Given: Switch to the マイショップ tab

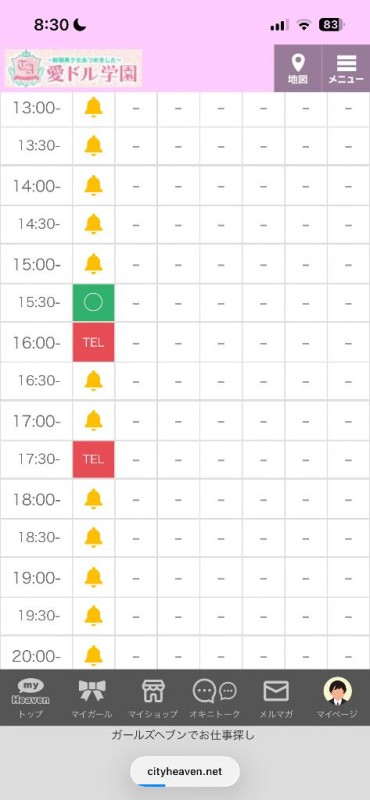Looking at the screenshot, I should (x=153, y=697).
